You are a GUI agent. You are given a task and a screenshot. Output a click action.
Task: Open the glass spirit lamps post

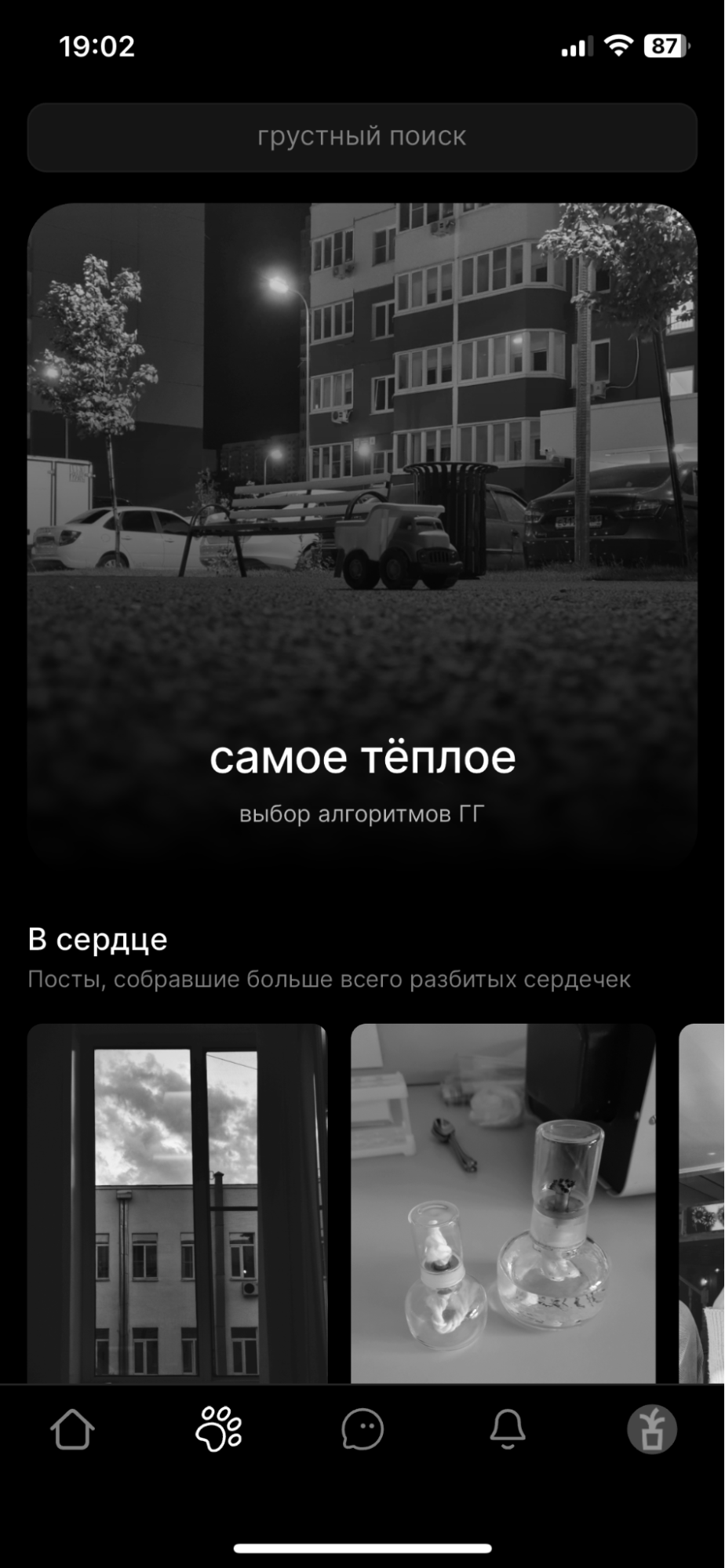[503, 1204]
